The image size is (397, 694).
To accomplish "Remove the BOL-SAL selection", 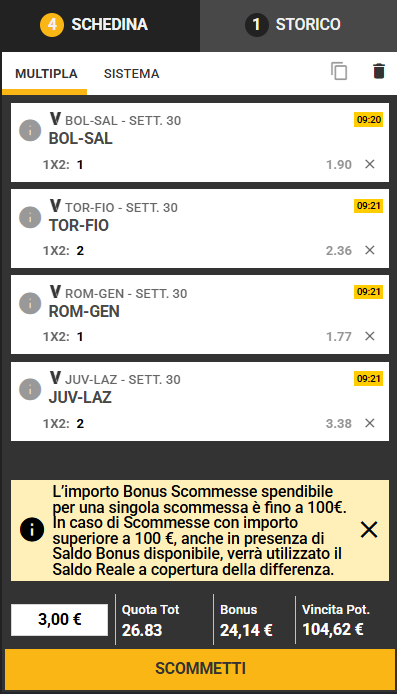I will pyautogui.click(x=370, y=164).
